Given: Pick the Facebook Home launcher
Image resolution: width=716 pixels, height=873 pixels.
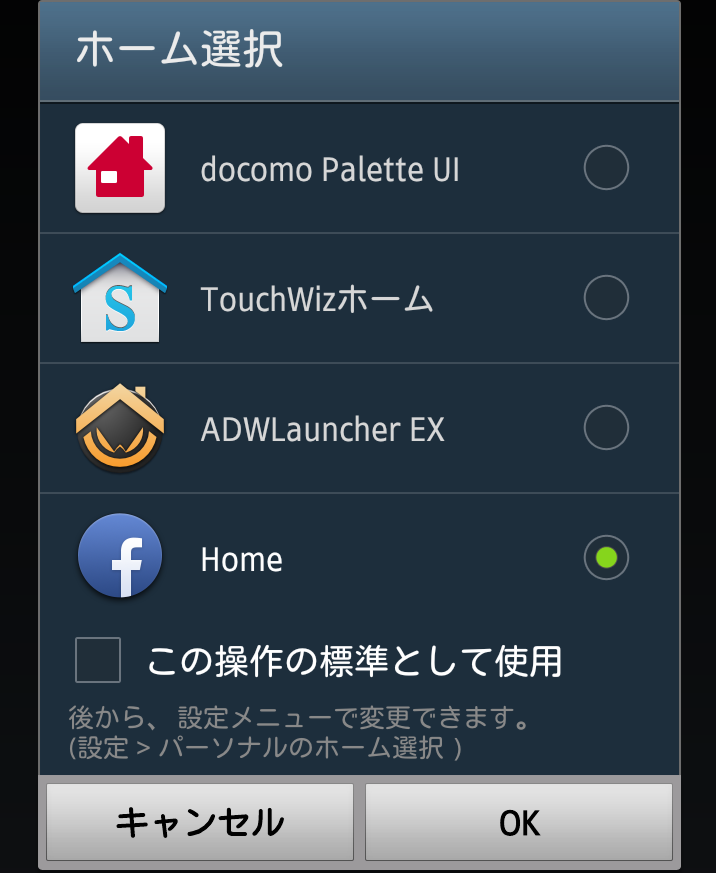Looking at the screenshot, I should [605, 558].
